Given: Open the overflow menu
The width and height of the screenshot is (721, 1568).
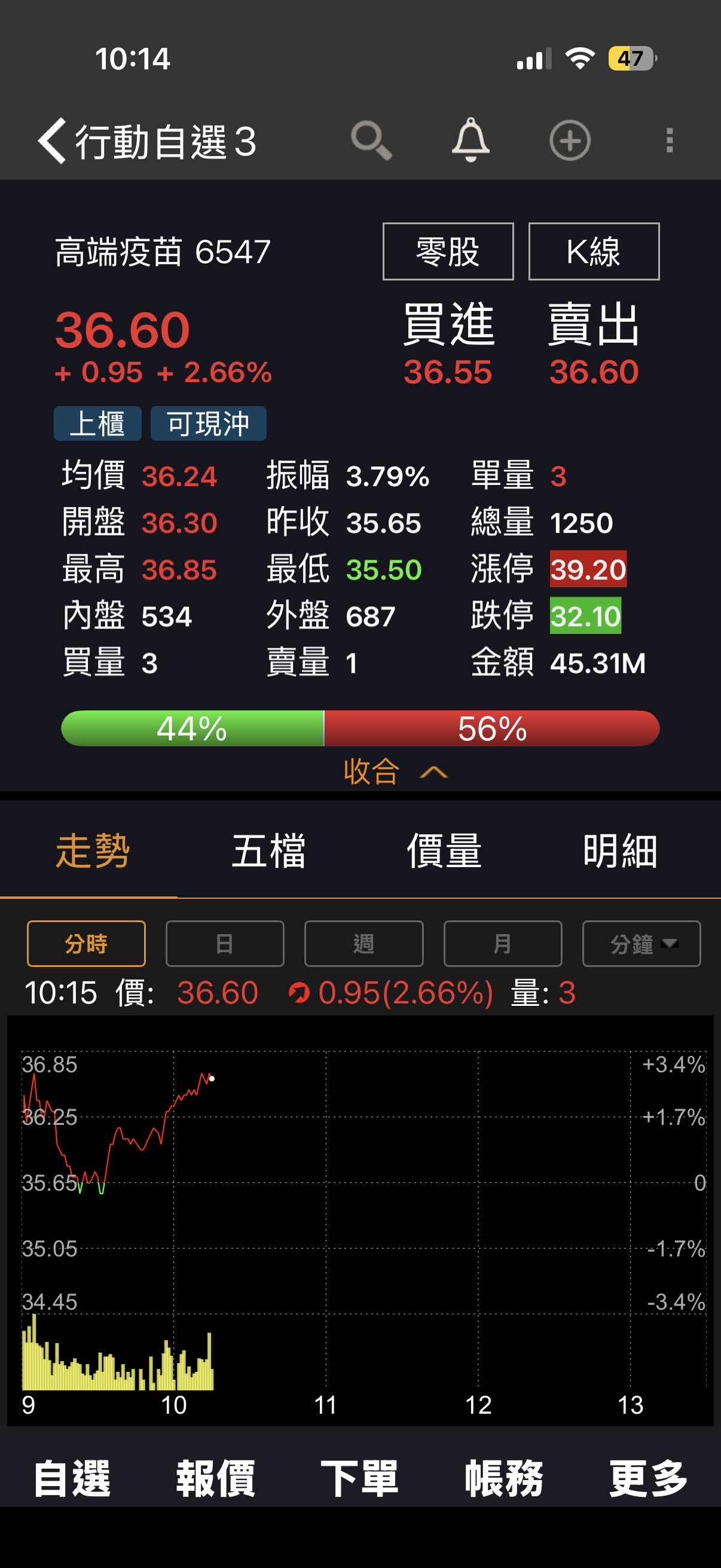Looking at the screenshot, I should click(x=669, y=141).
